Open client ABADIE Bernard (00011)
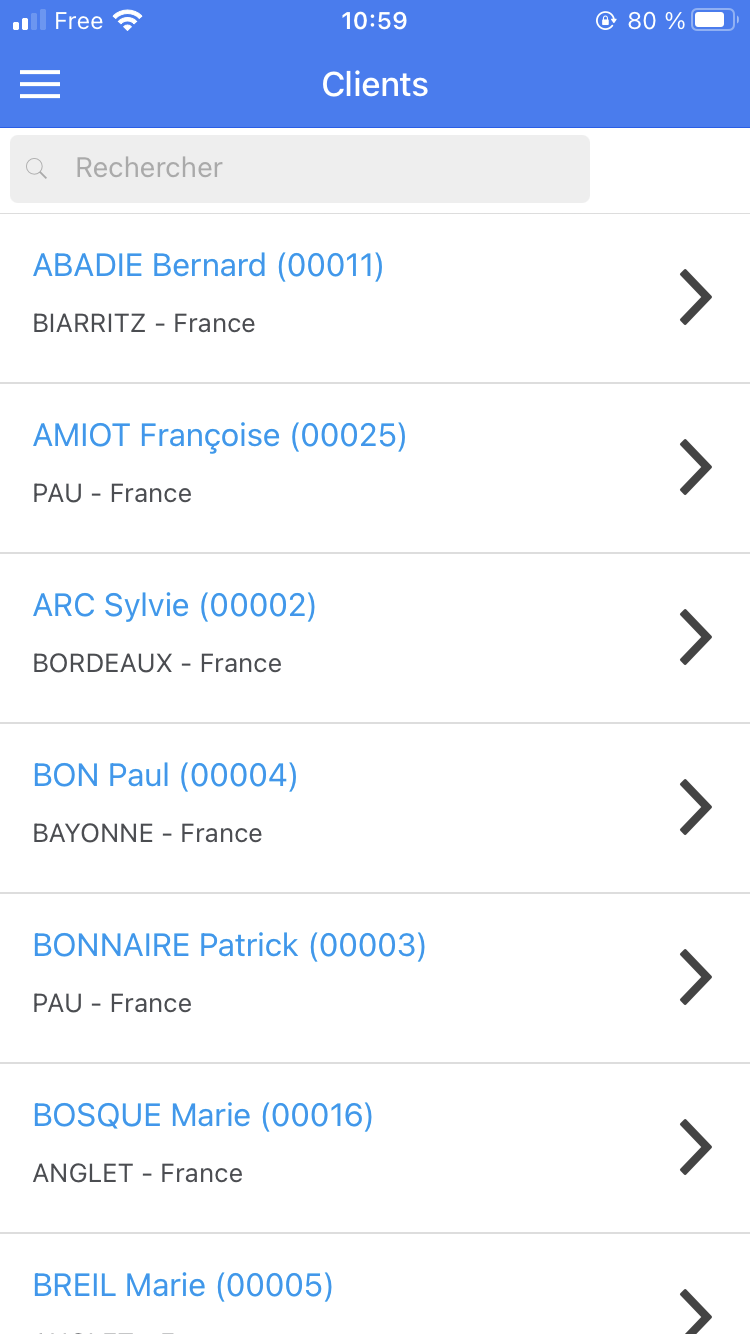Image resolution: width=750 pixels, height=1334 pixels. 374,297
